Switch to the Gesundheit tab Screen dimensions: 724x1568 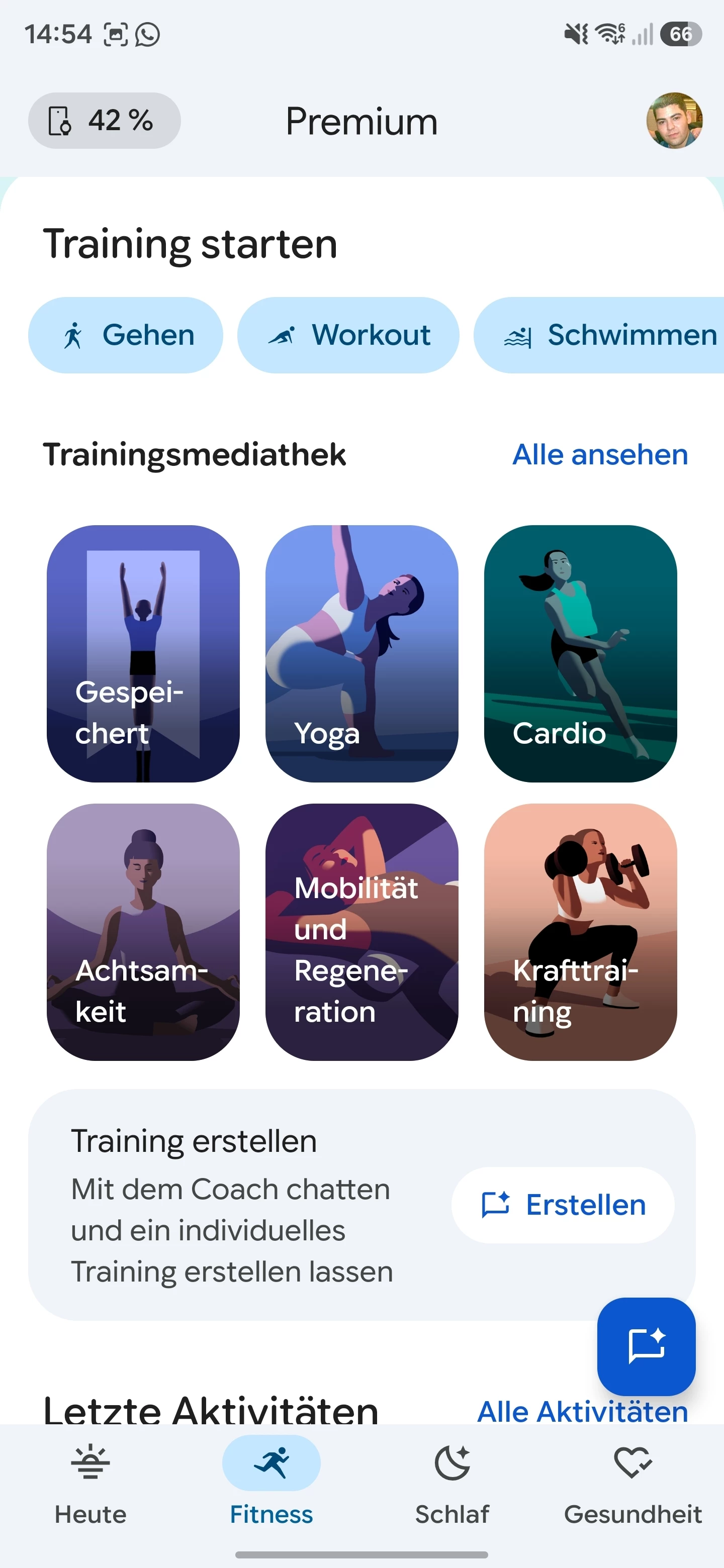click(x=633, y=1484)
